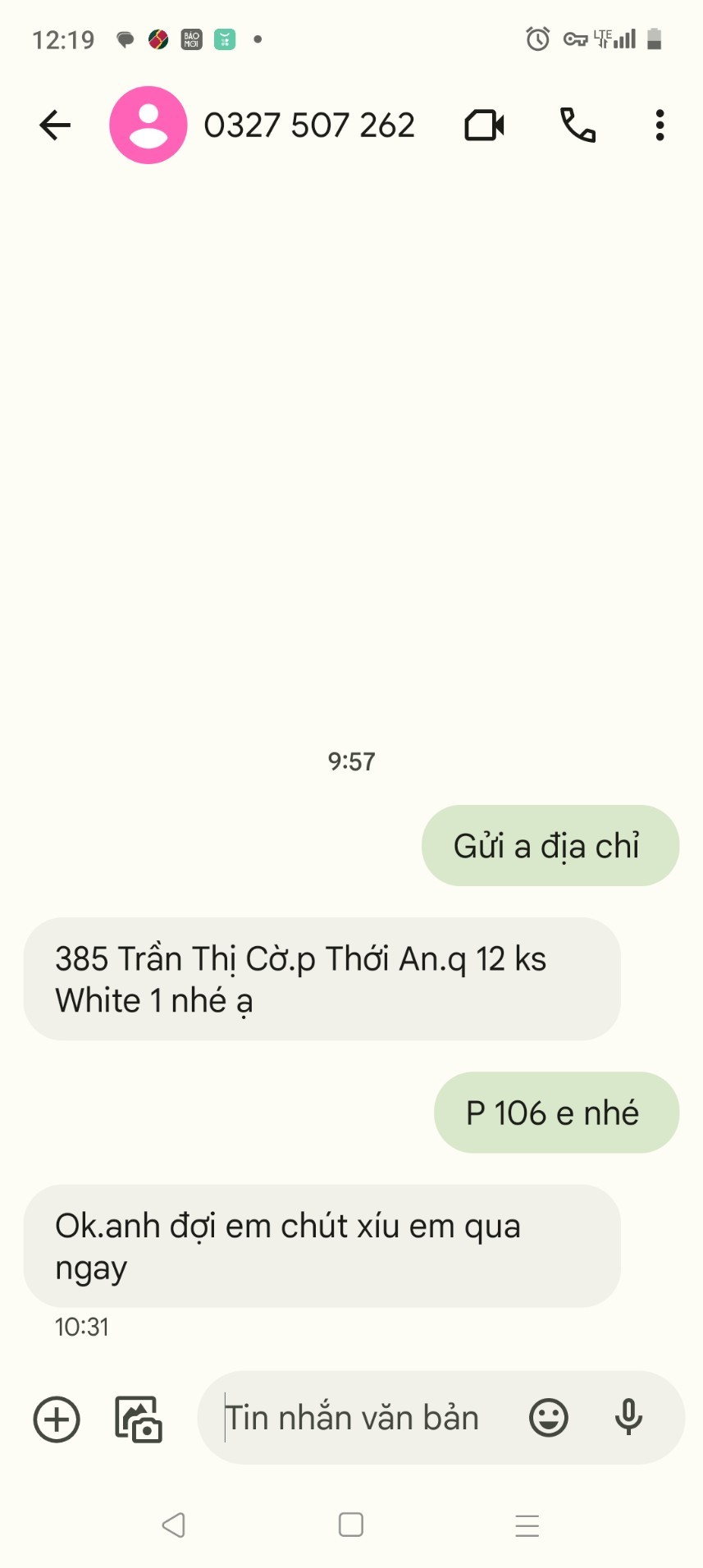Open the emoji picker
Viewport: 703px width, 1568px height.
click(548, 1418)
